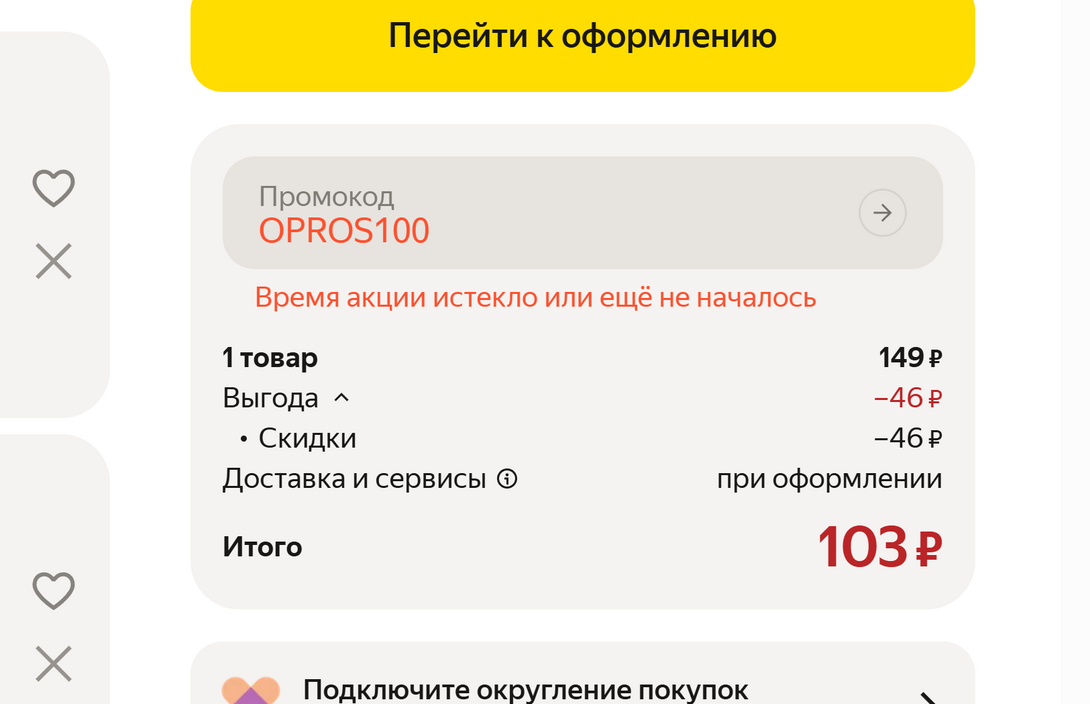The width and height of the screenshot is (1090, 704).
Task: Open info about "Доставка и сервисы"
Action: (508, 479)
